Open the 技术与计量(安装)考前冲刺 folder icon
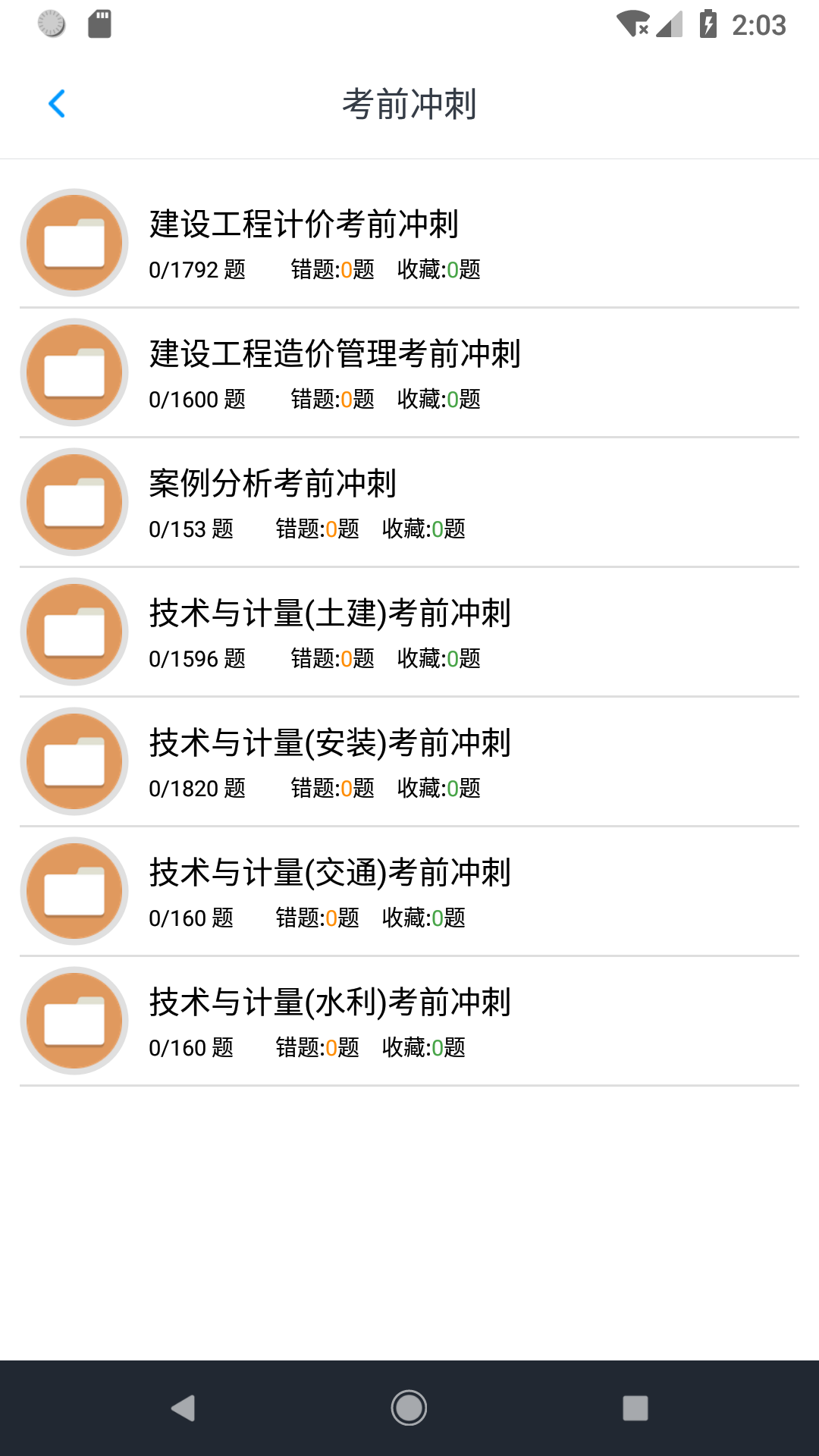 click(74, 761)
